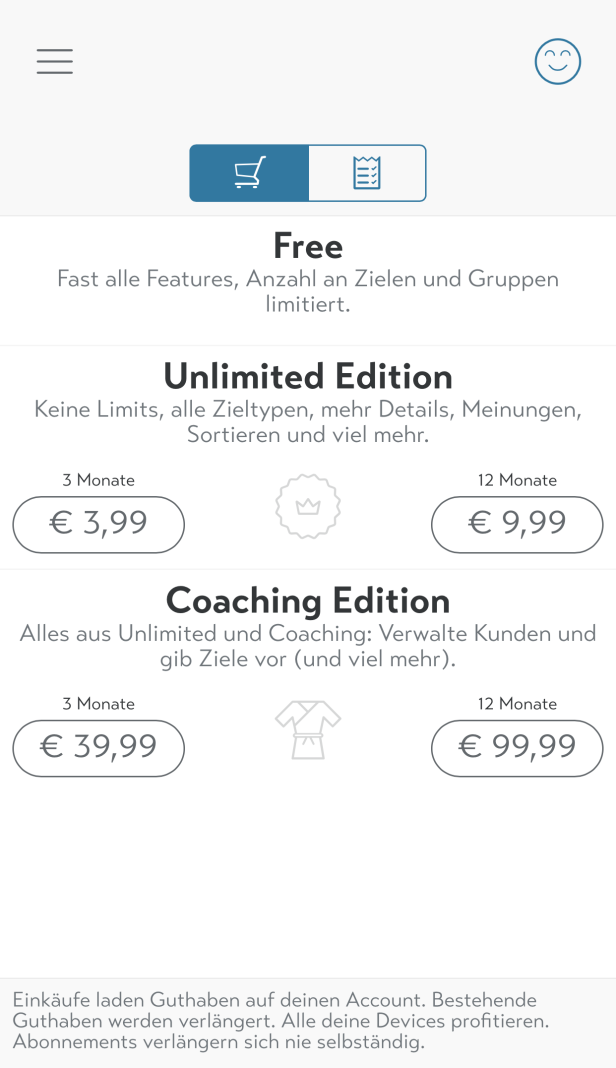The width and height of the screenshot is (616, 1068).
Task: Buy Unlimited Edition 12 months for € 9,99
Action: point(517,524)
